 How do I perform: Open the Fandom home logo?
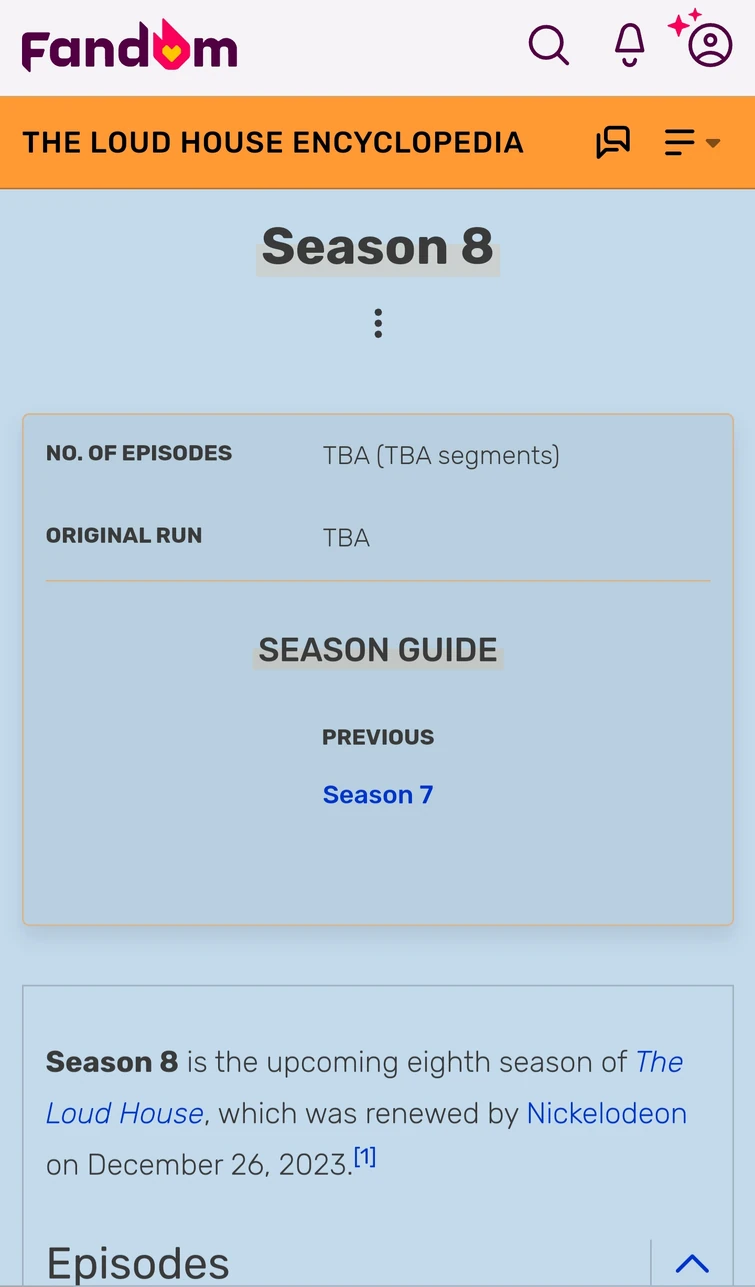(129, 47)
